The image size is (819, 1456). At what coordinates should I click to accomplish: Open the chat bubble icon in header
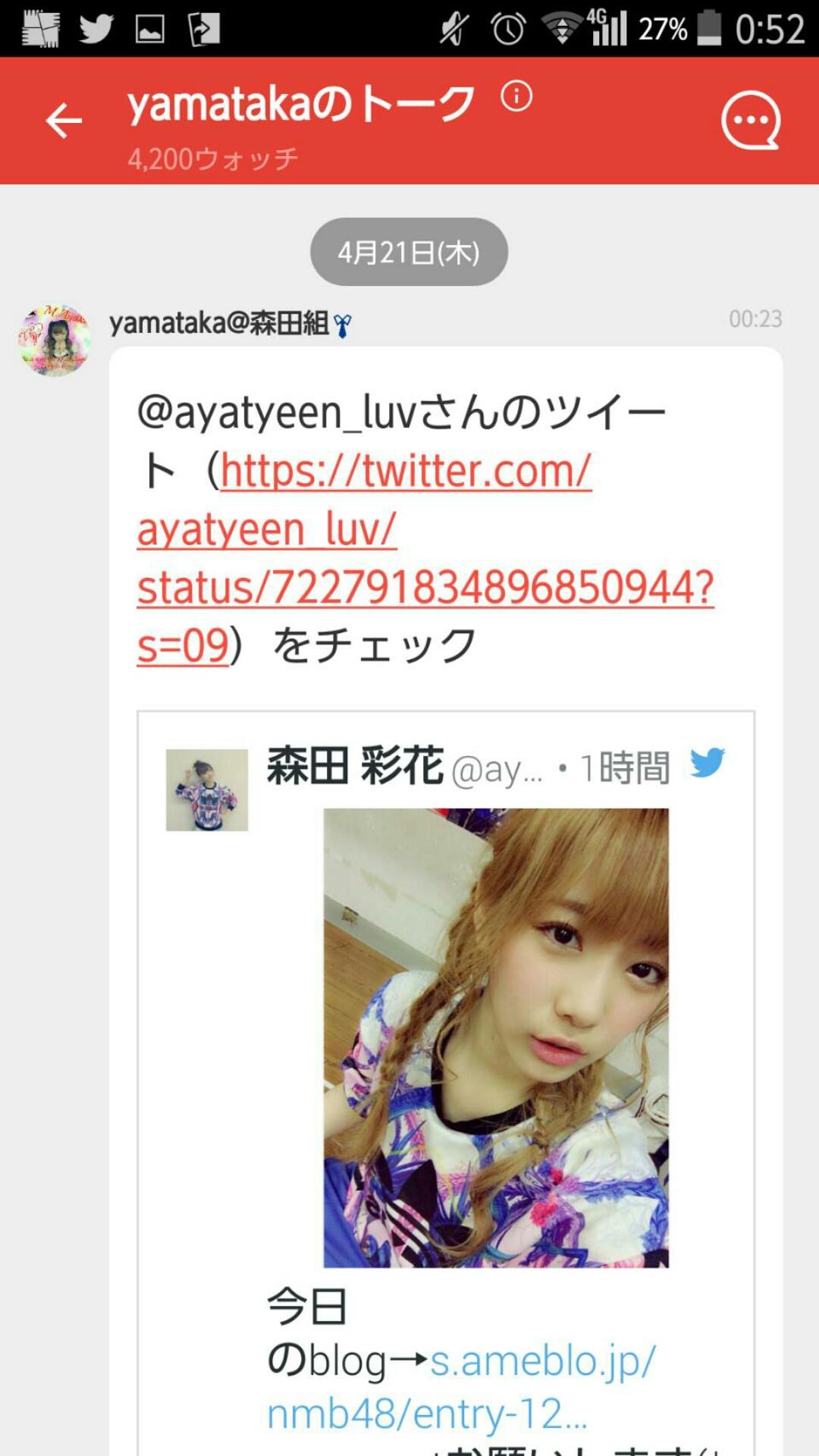(750, 121)
